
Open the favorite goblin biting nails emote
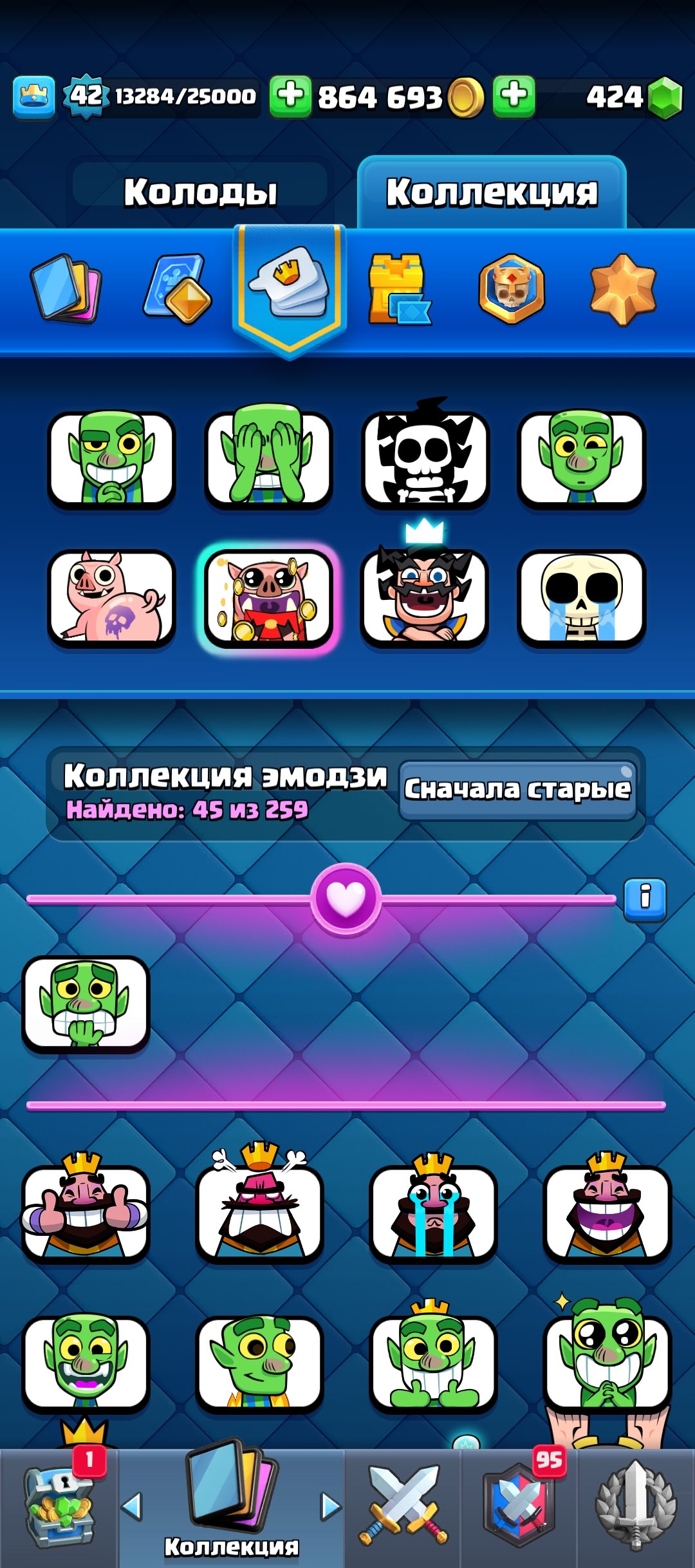(86, 1004)
